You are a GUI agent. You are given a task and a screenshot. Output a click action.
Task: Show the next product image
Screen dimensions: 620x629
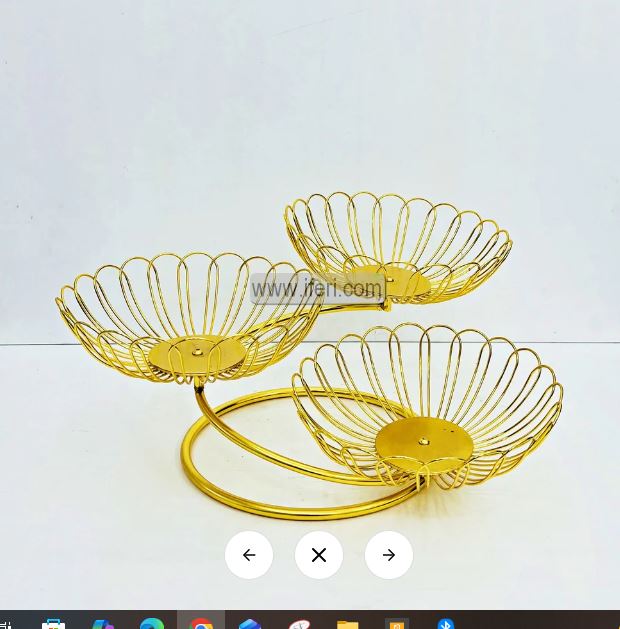[389, 555]
